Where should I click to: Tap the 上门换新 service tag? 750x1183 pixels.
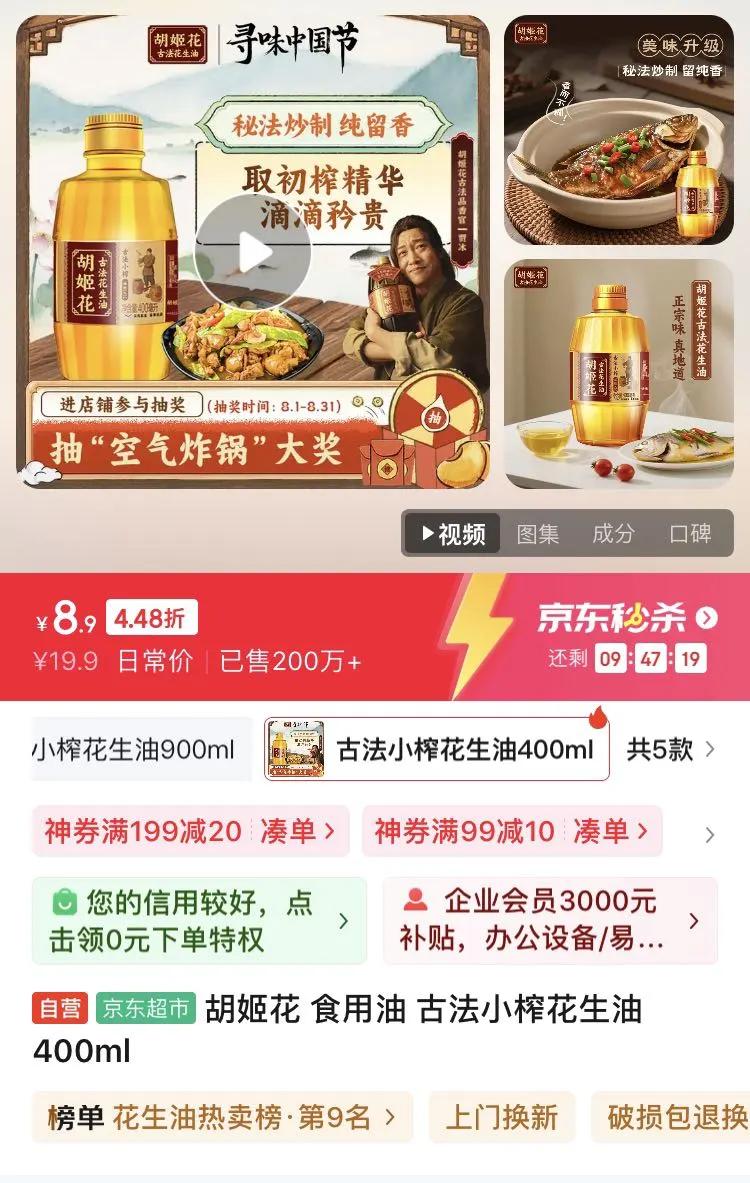click(x=502, y=1117)
